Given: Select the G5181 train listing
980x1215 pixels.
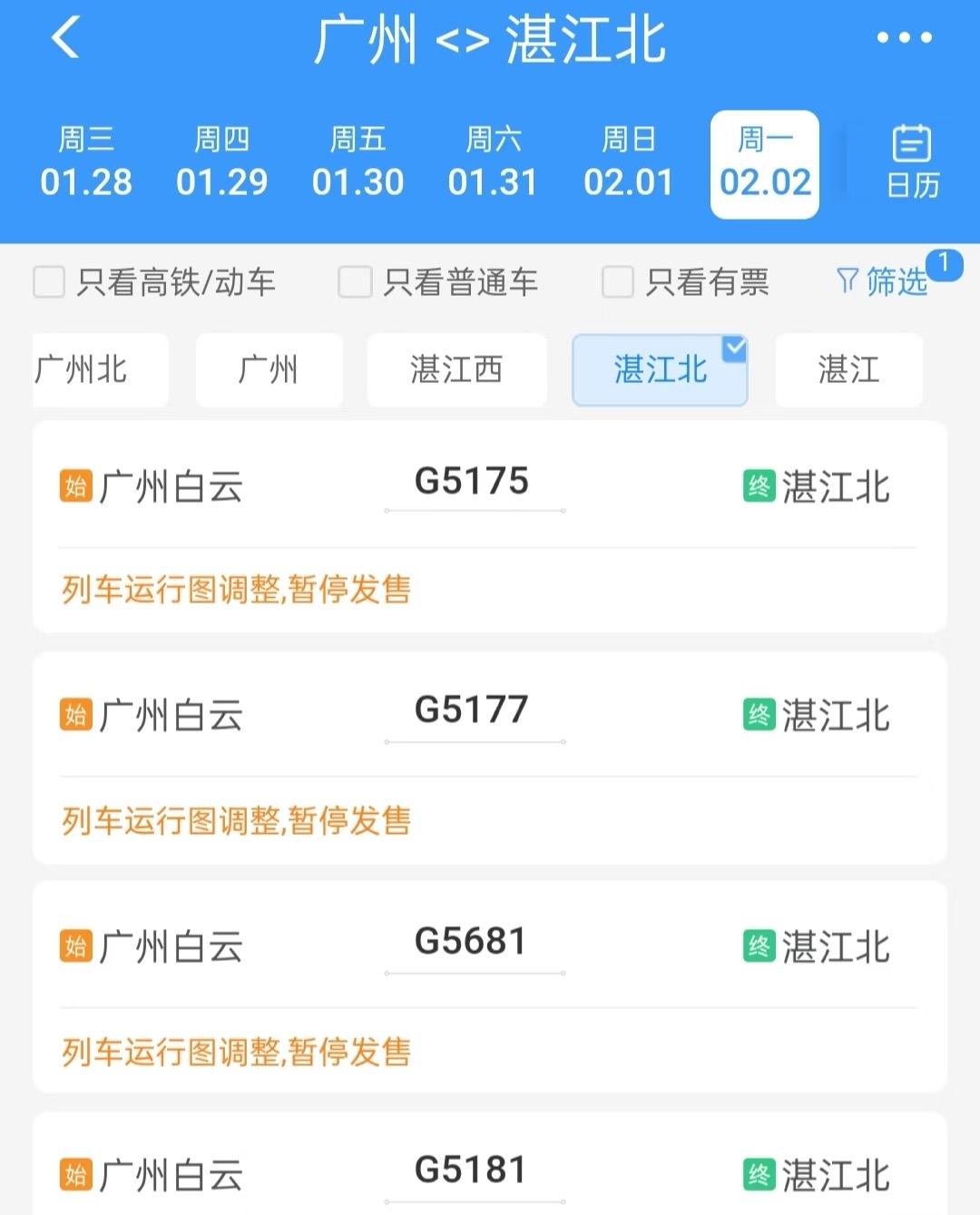Looking at the screenshot, I should pyautogui.click(x=470, y=1171).
